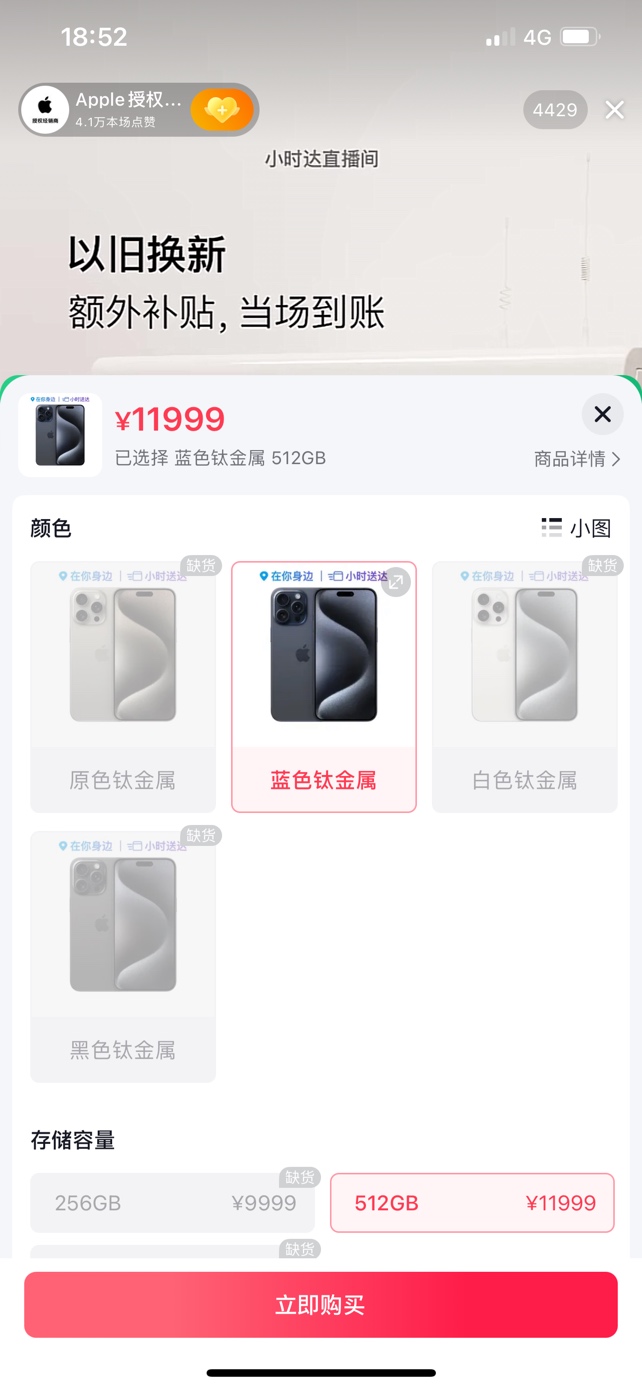Pick the 白色钛金属 color option
Image resolution: width=642 pixels, height=1389 pixels.
pos(524,686)
